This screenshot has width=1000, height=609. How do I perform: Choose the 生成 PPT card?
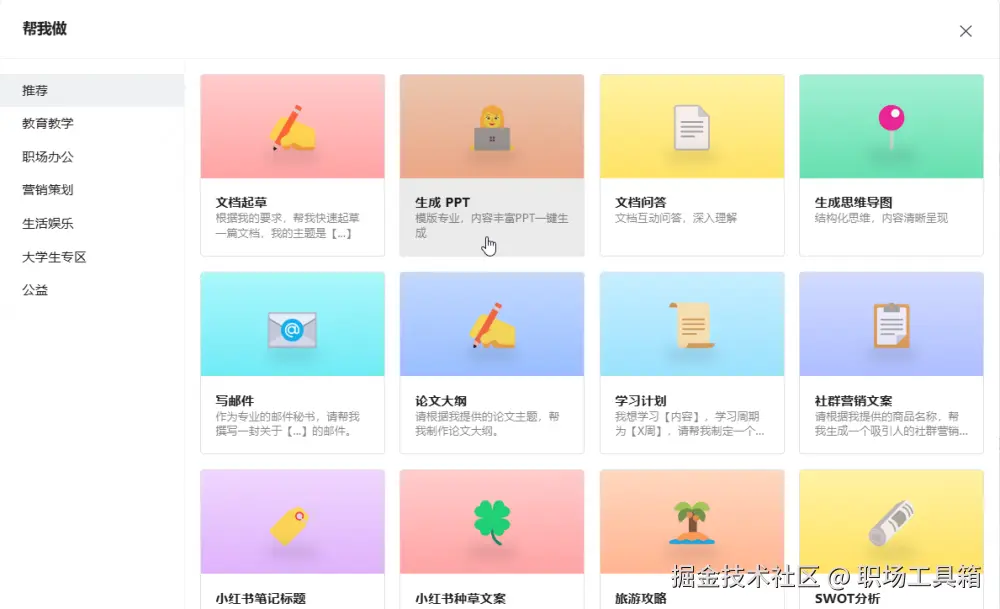[491, 165]
